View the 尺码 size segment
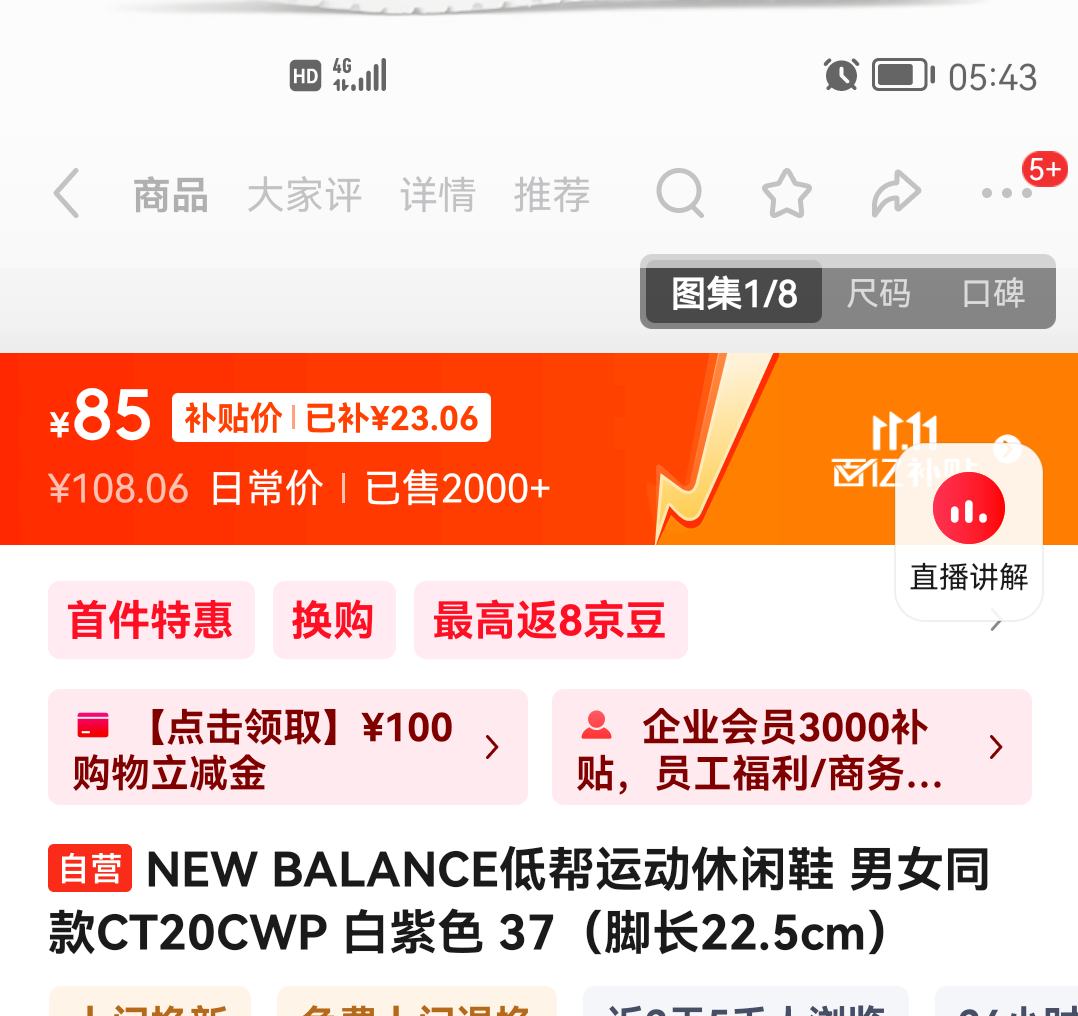Screen dimensions: 1078x1016 878,293
